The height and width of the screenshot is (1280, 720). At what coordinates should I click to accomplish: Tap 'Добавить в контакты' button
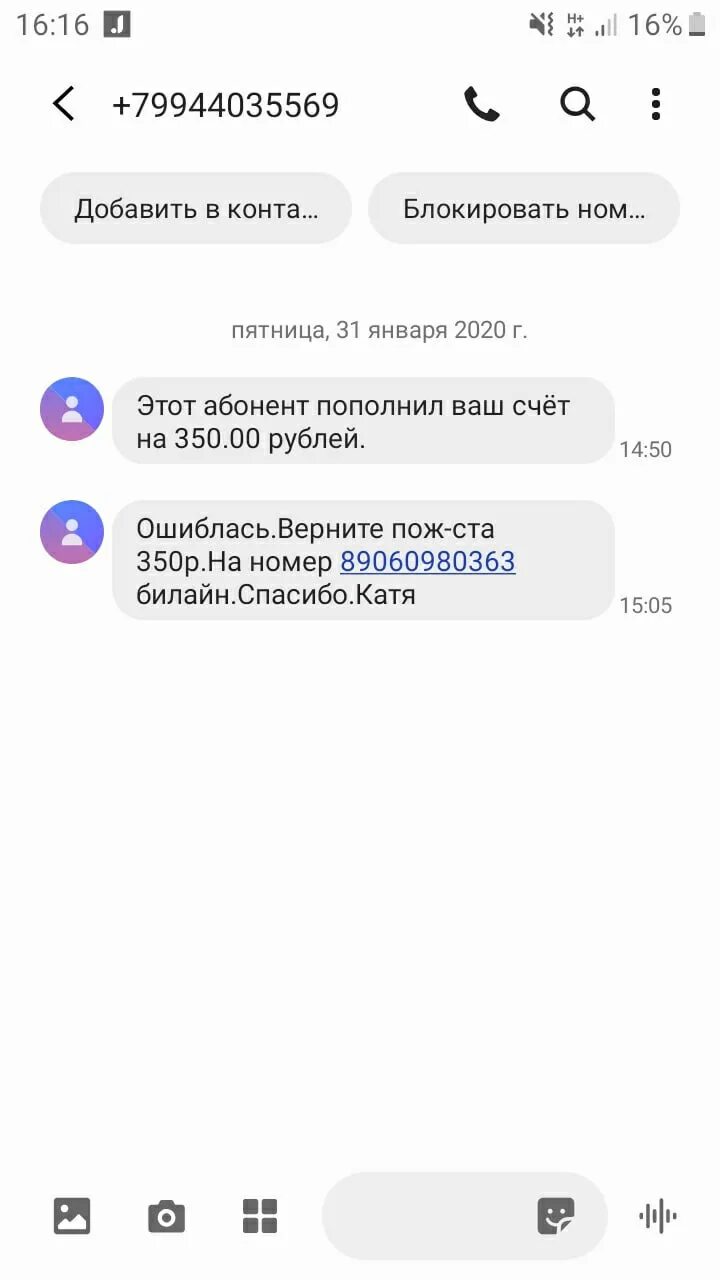coord(196,209)
